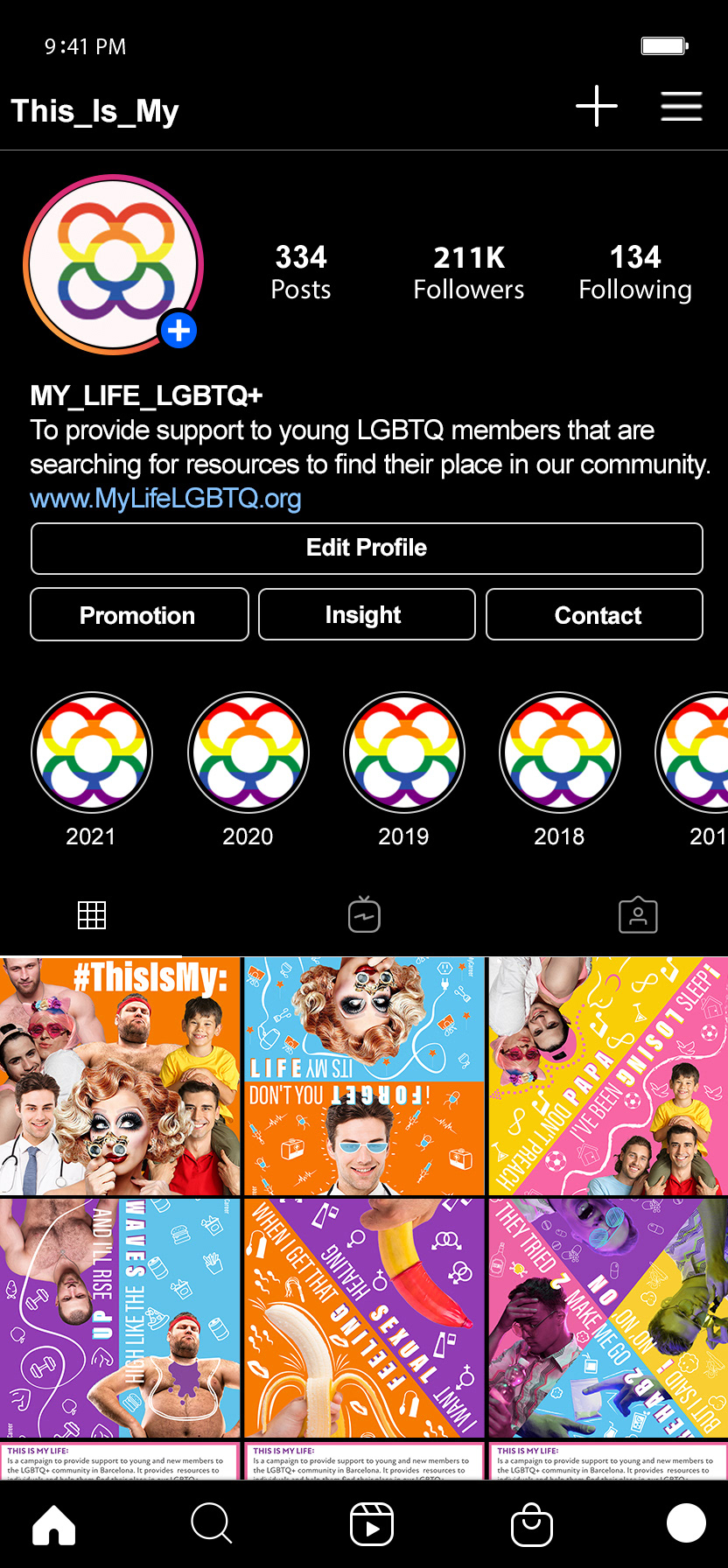Tap the plus icon to create a post
Screen dimensions: 728x1568
[x=597, y=107]
